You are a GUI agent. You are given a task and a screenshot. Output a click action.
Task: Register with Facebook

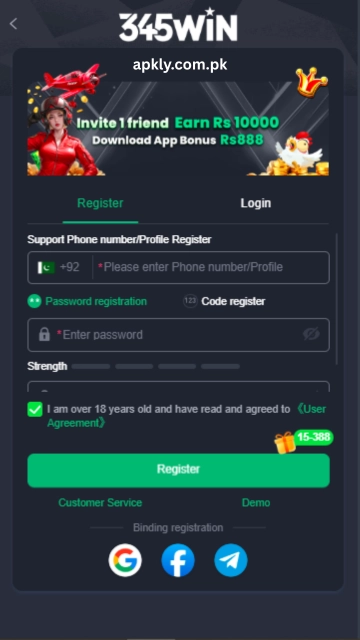click(178, 560)
